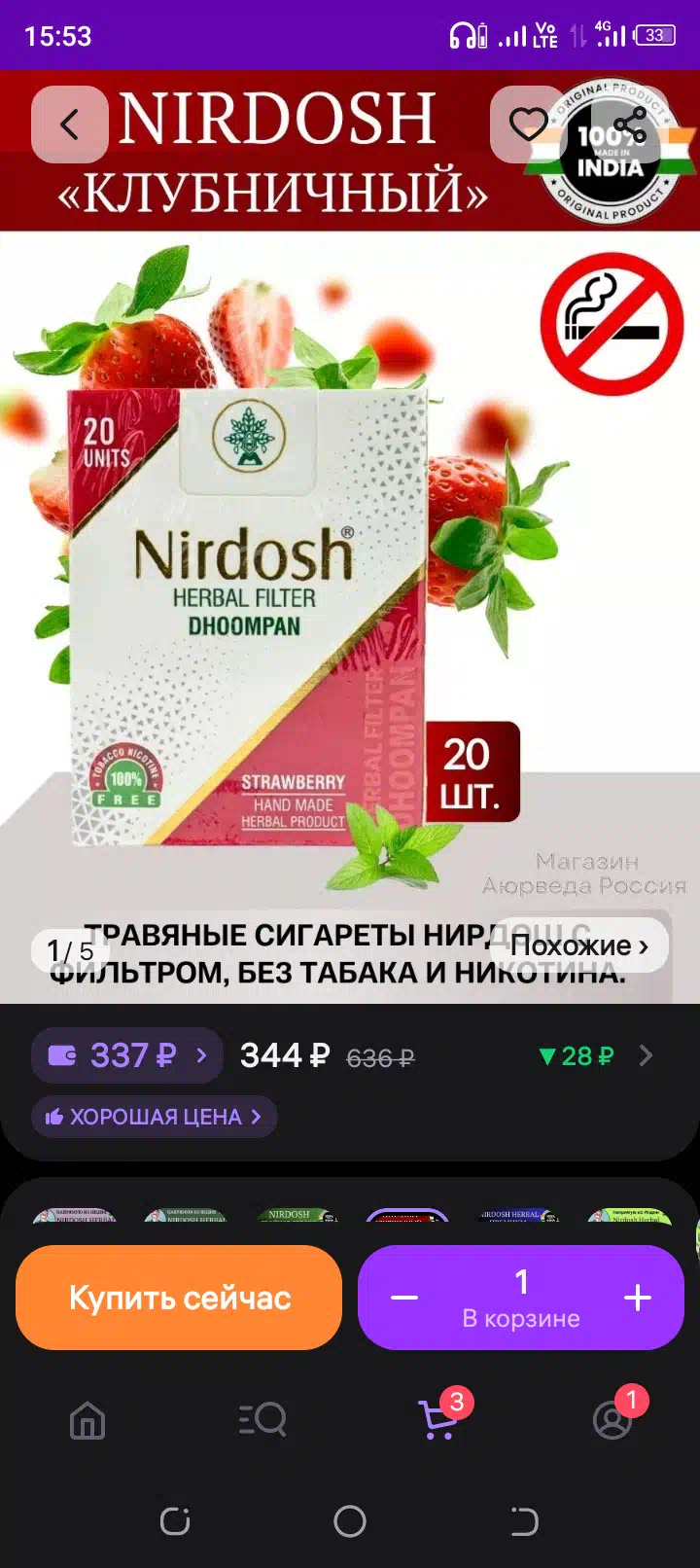This screenshot has height=1568, width=700.
Task: Tap system back button
Action: (x=525, y=1521)
